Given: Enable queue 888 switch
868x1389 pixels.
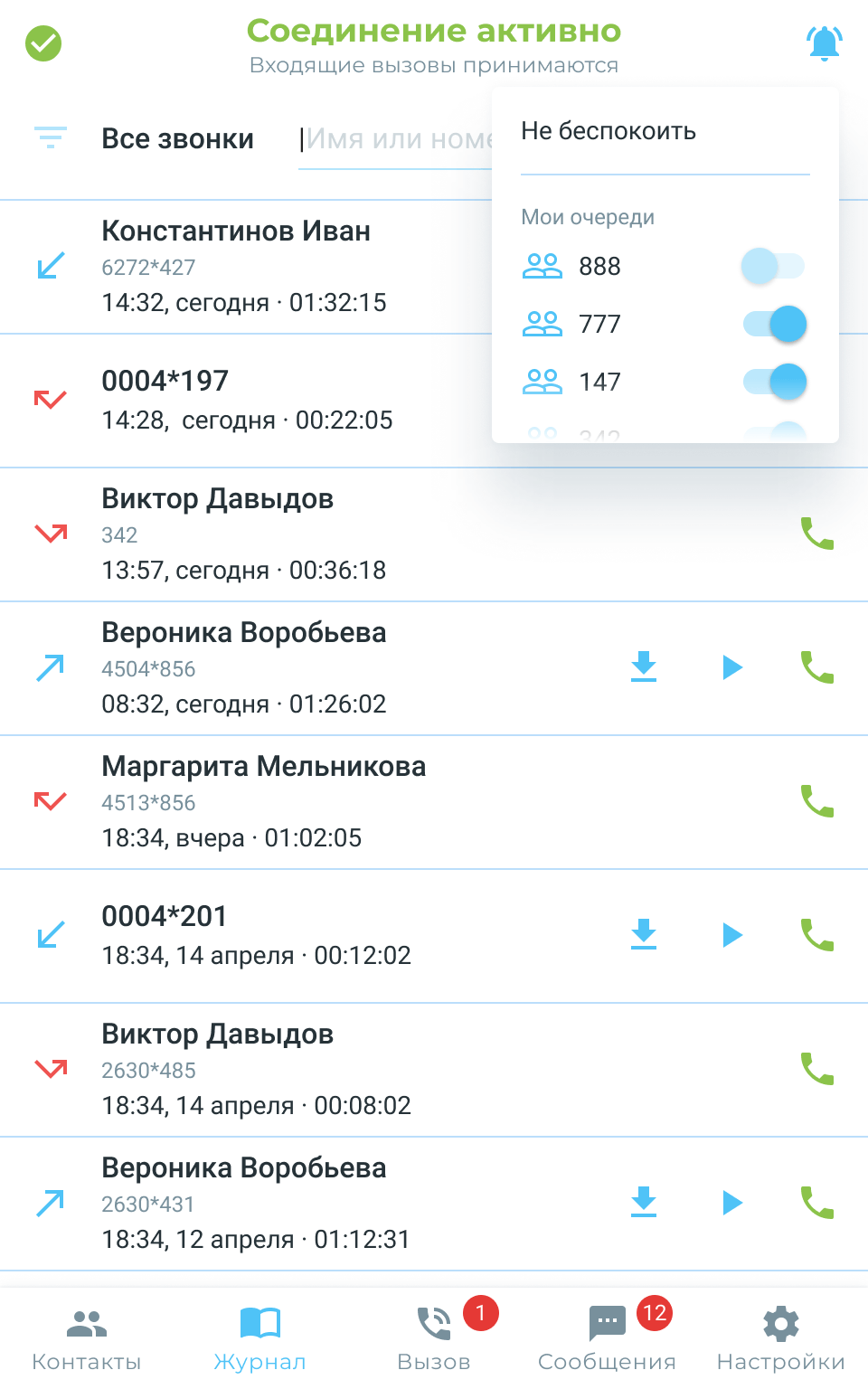Looking at the screenshot, I should click(x=772, y=266).
